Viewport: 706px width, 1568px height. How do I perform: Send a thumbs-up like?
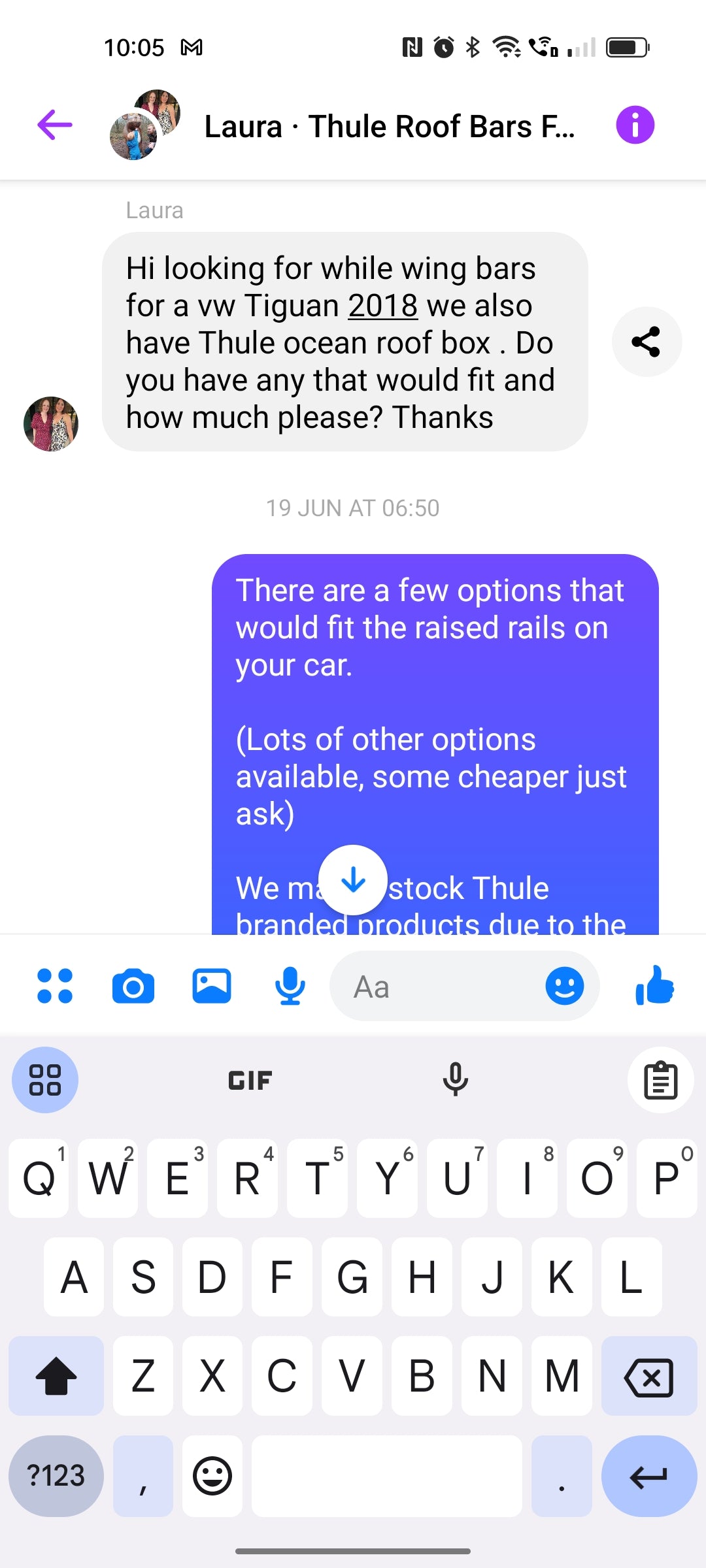pyautogui.click(x=654, y=986)
